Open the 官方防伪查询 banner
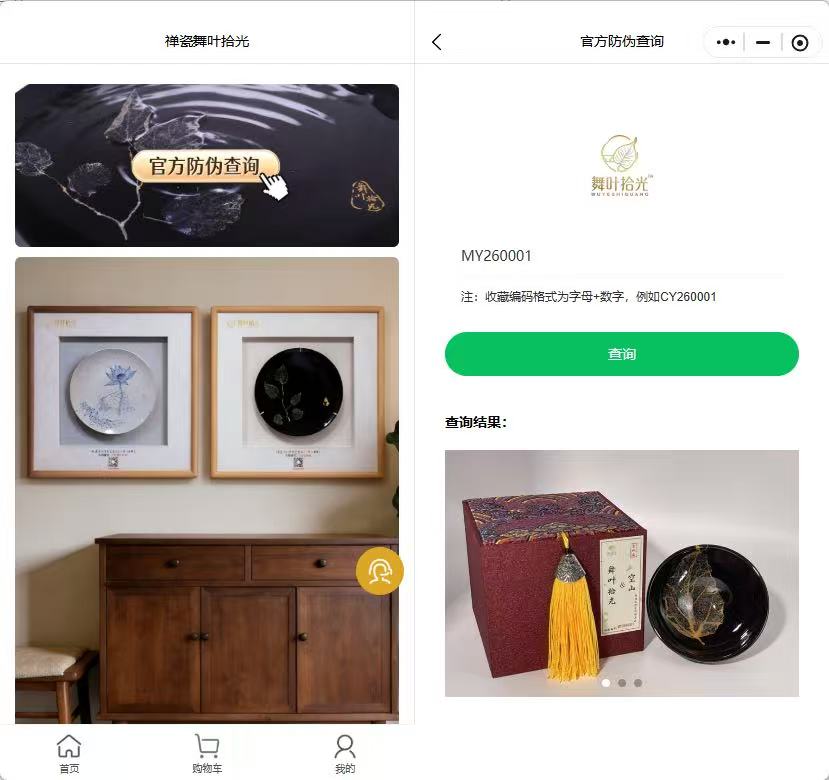Image resolution: width=829 pixels, height=780 pixels. 206,166
